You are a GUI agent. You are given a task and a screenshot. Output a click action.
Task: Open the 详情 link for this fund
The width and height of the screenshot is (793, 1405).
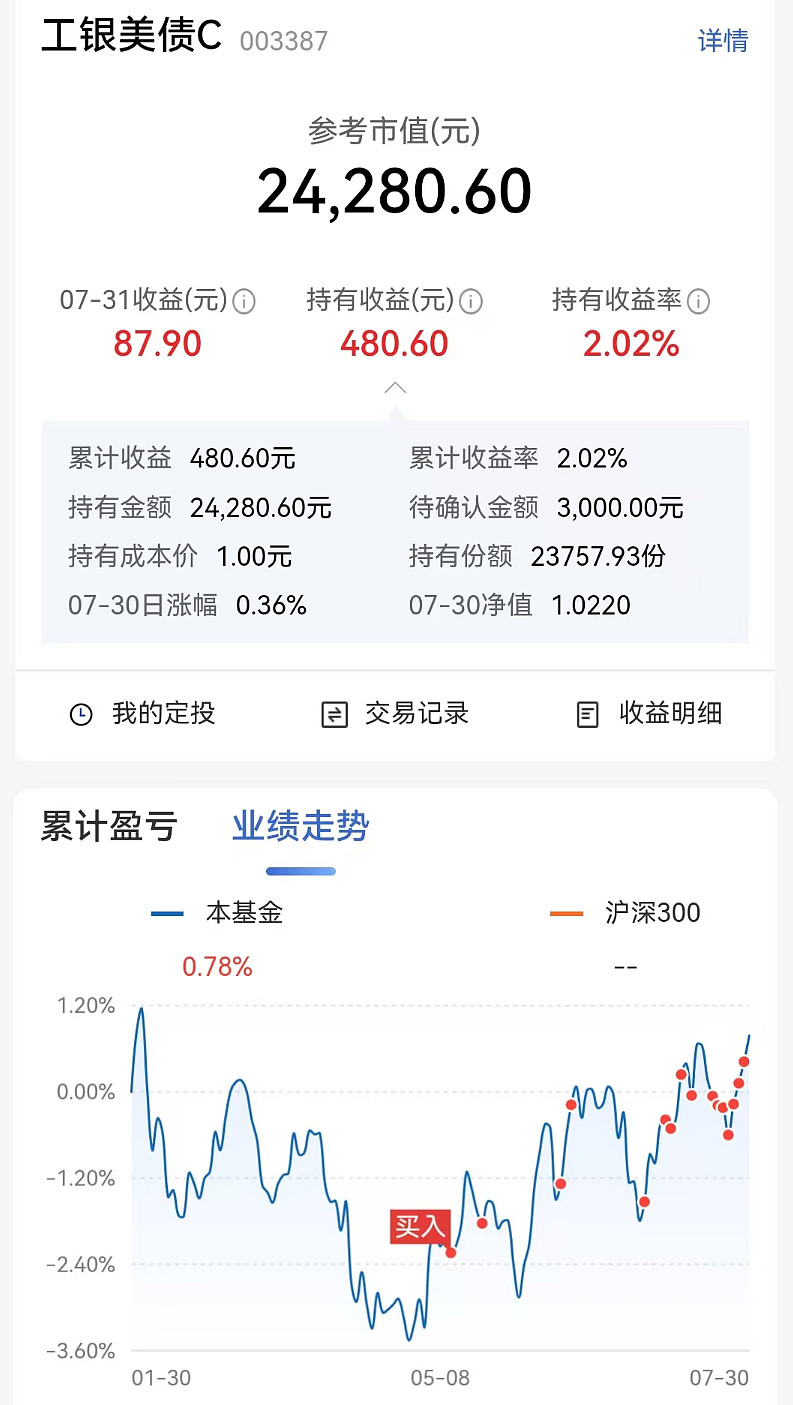click(x=722, y=41)
